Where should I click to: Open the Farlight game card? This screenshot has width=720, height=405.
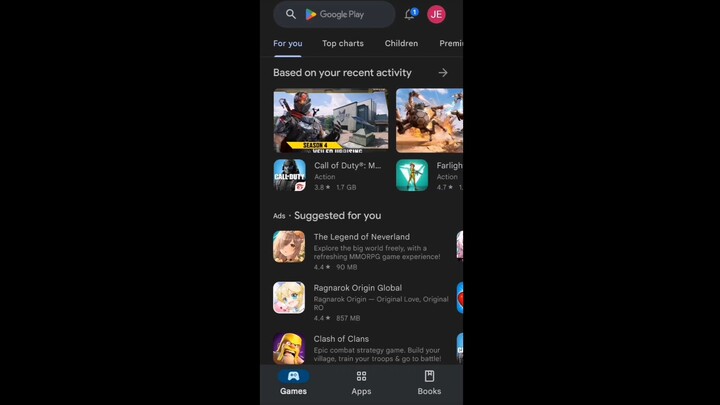point(429,140)
